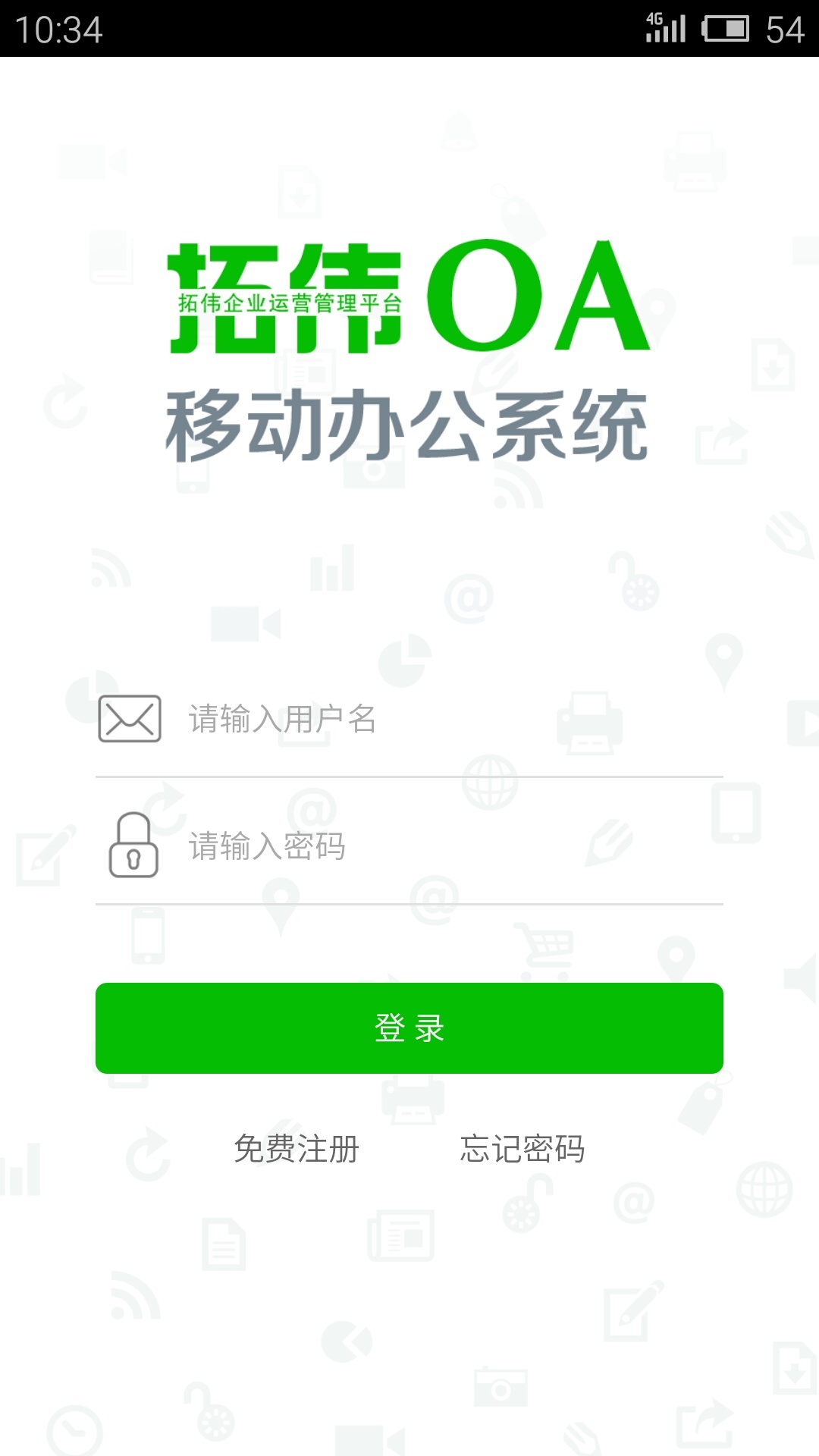The image size is (819, 1456).
Task: Click the green login button text 登 录
Action: click(x=409, y=1028)
